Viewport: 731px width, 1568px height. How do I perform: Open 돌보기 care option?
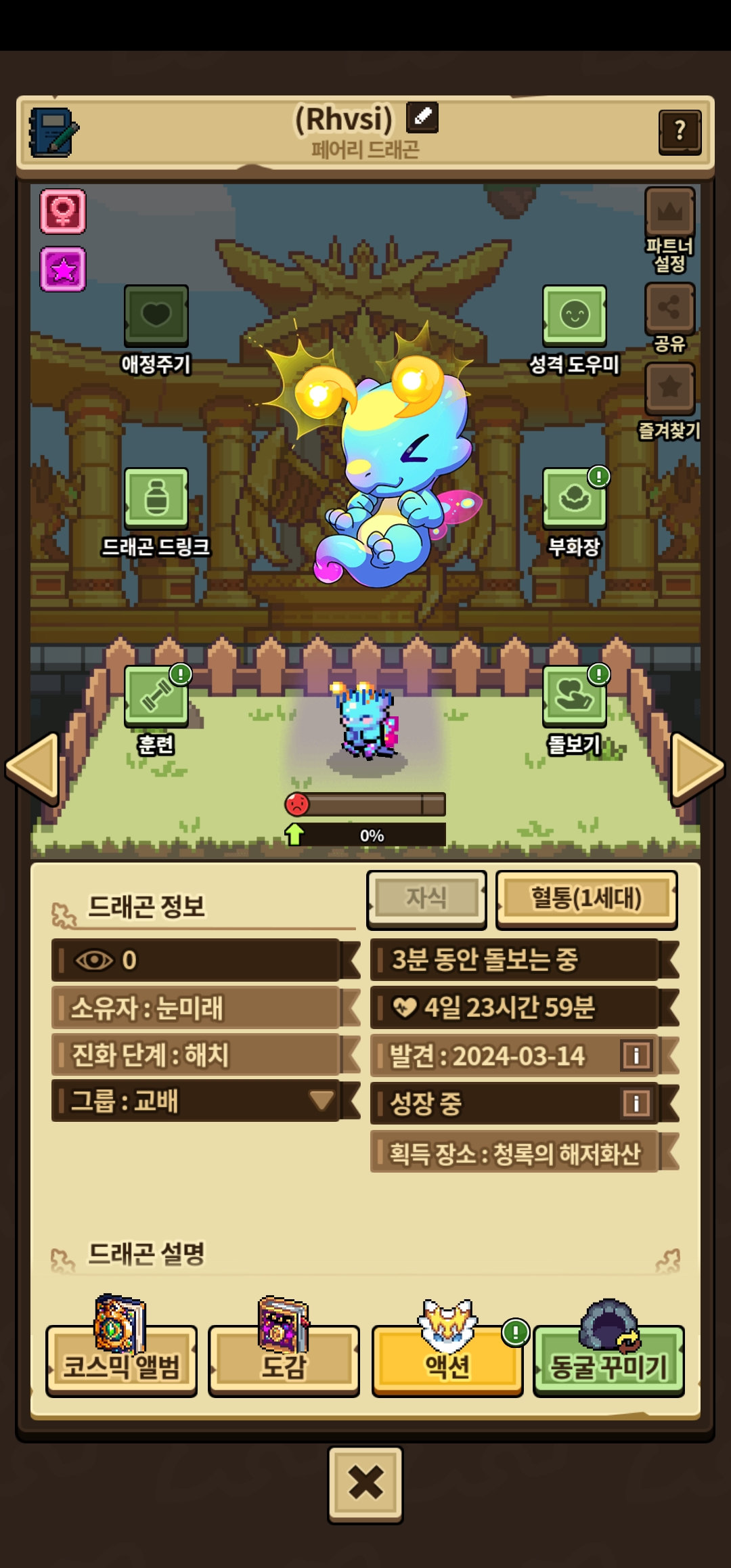click(574, 697)
